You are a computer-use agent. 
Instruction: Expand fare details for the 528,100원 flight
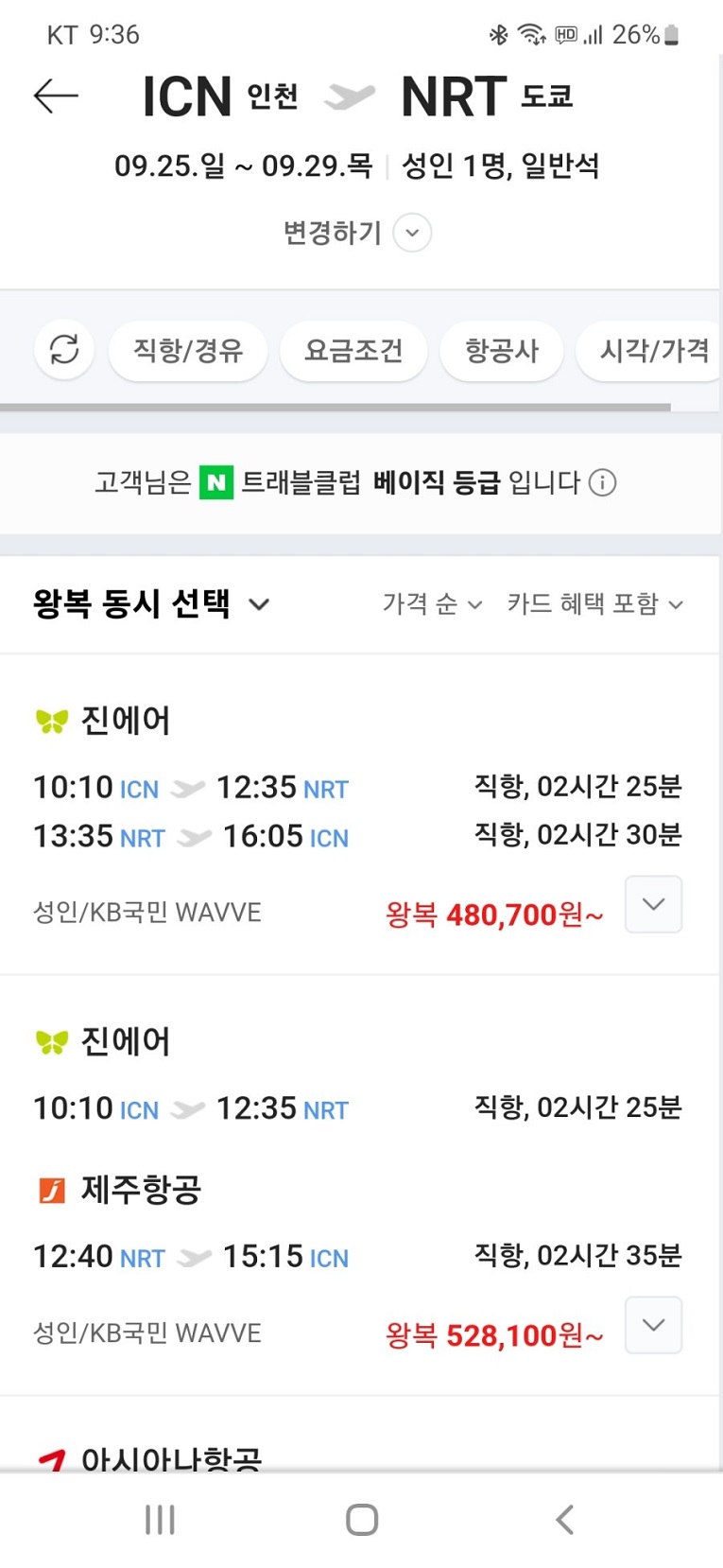tap(653, 1325)
